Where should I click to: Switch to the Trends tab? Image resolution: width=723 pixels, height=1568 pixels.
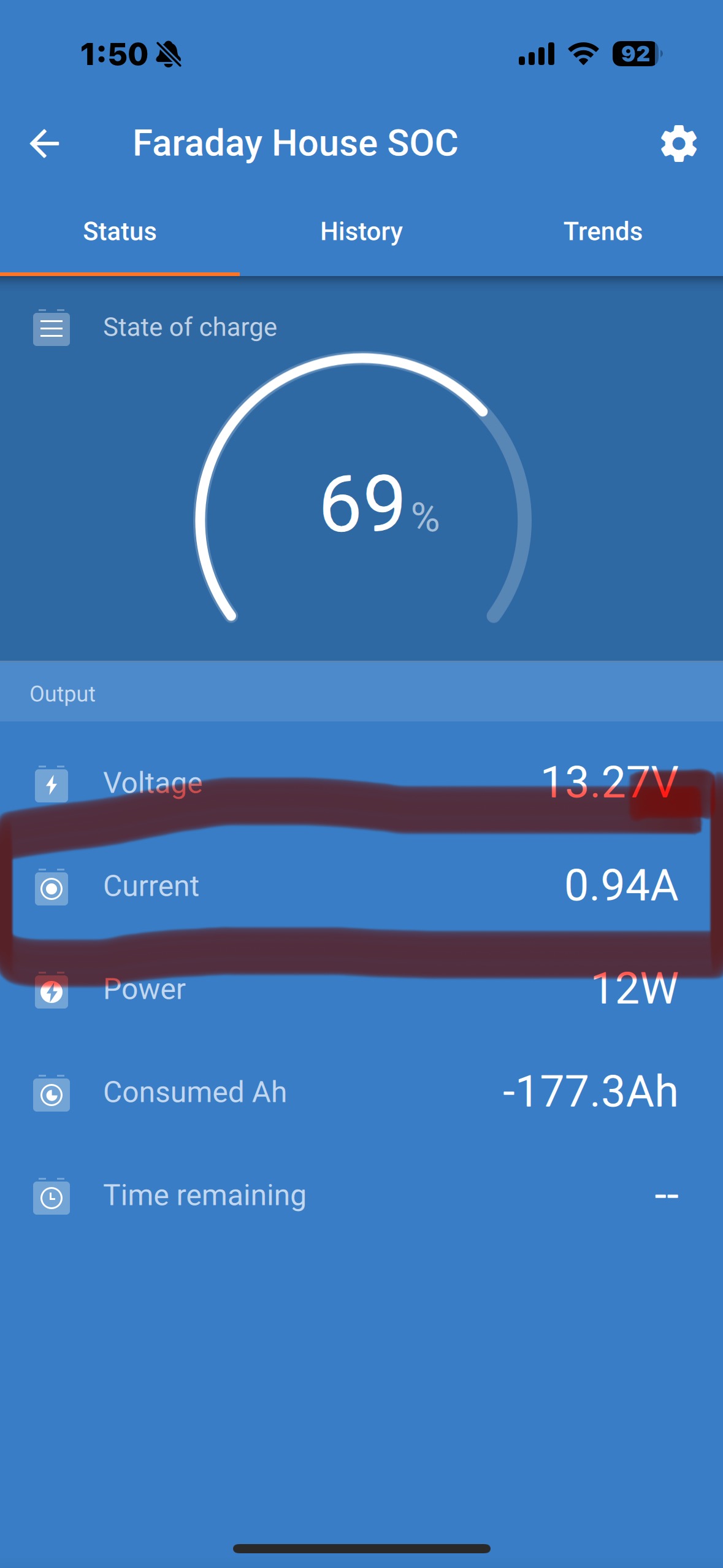[x=602, y=232]
